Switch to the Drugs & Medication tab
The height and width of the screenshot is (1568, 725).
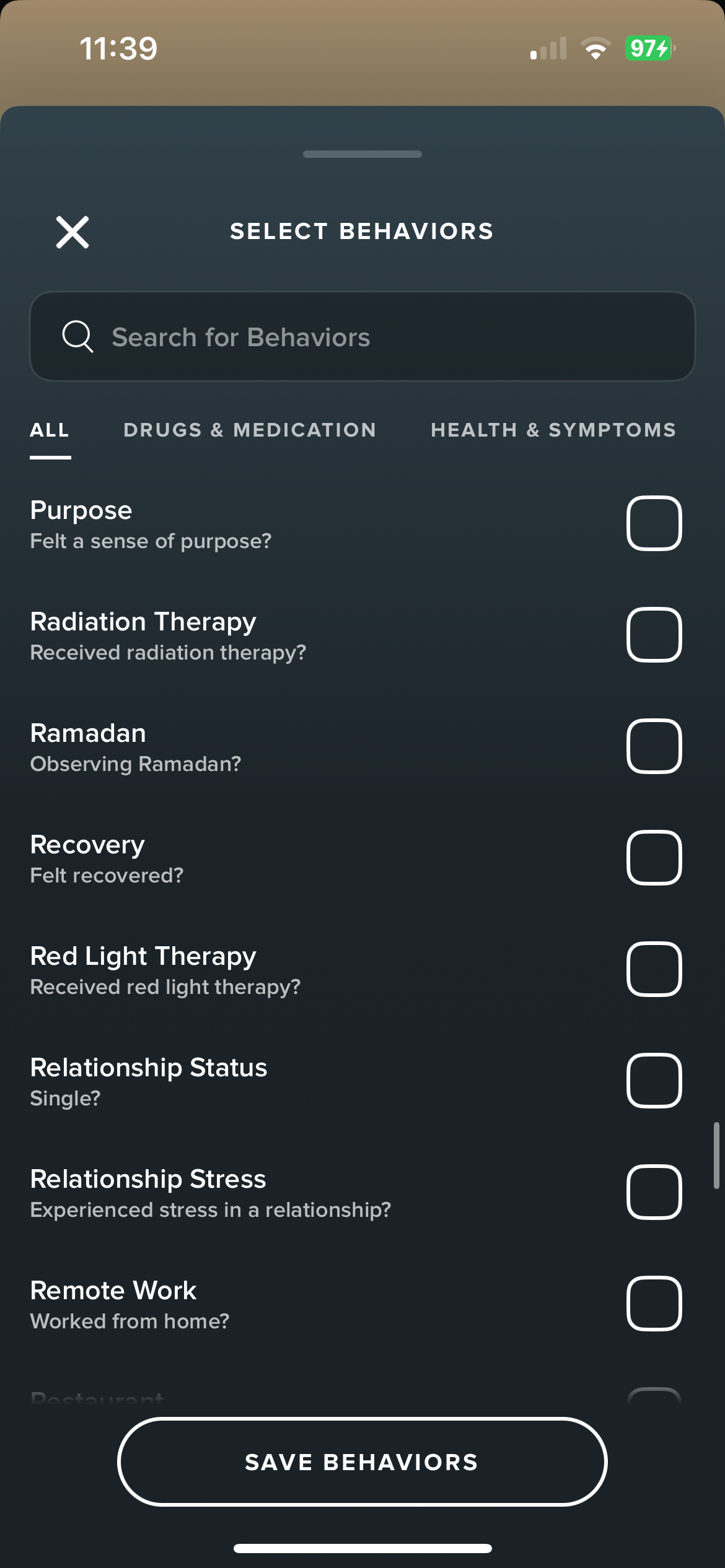(250, 430)
